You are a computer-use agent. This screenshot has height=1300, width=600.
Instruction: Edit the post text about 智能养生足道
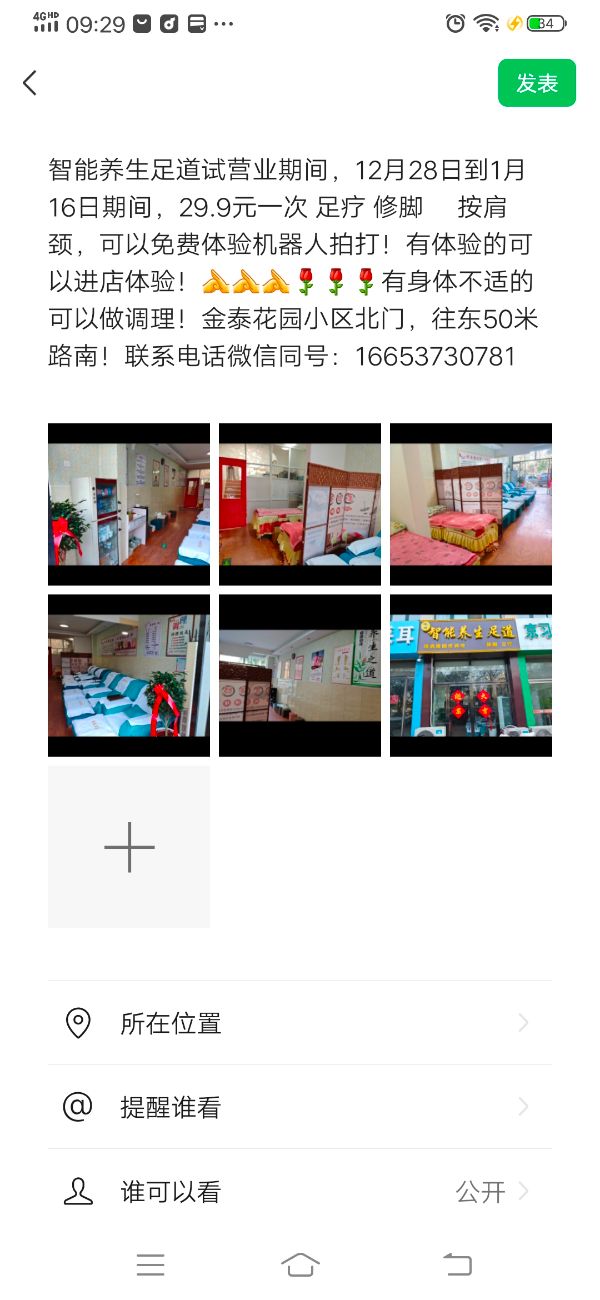tap(295, 263)
